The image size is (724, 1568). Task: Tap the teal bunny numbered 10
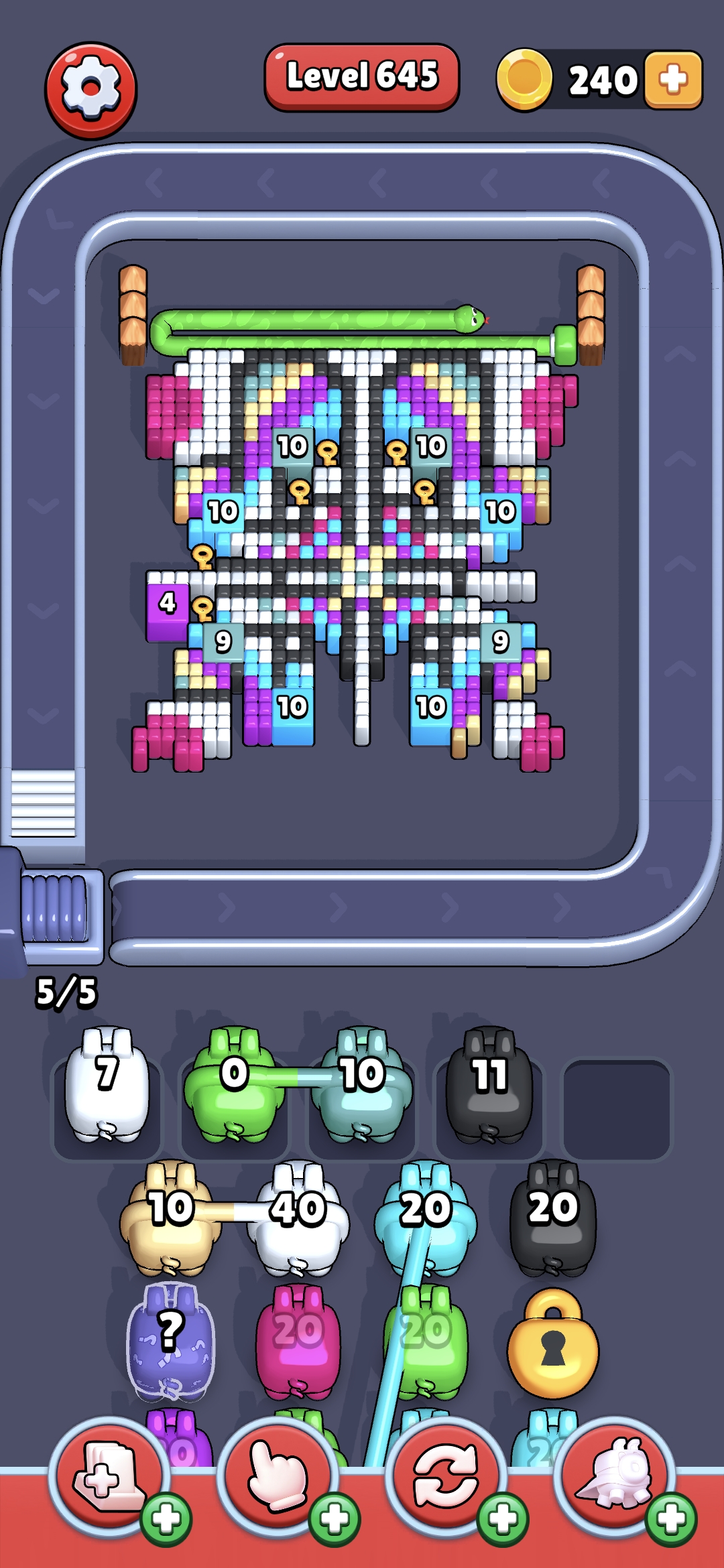click(x=362, y=1087)
